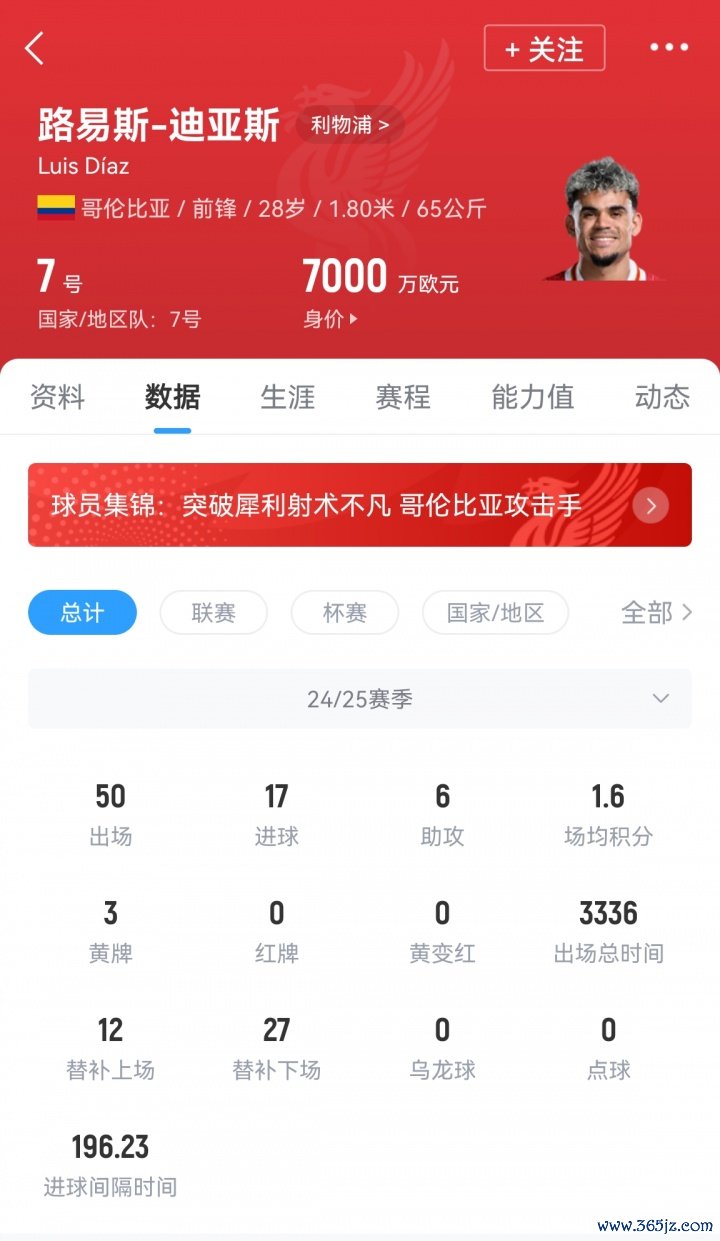
Task: Switch to the 能力值 tab
Action: pyautogui.click(x=532, y=397)
